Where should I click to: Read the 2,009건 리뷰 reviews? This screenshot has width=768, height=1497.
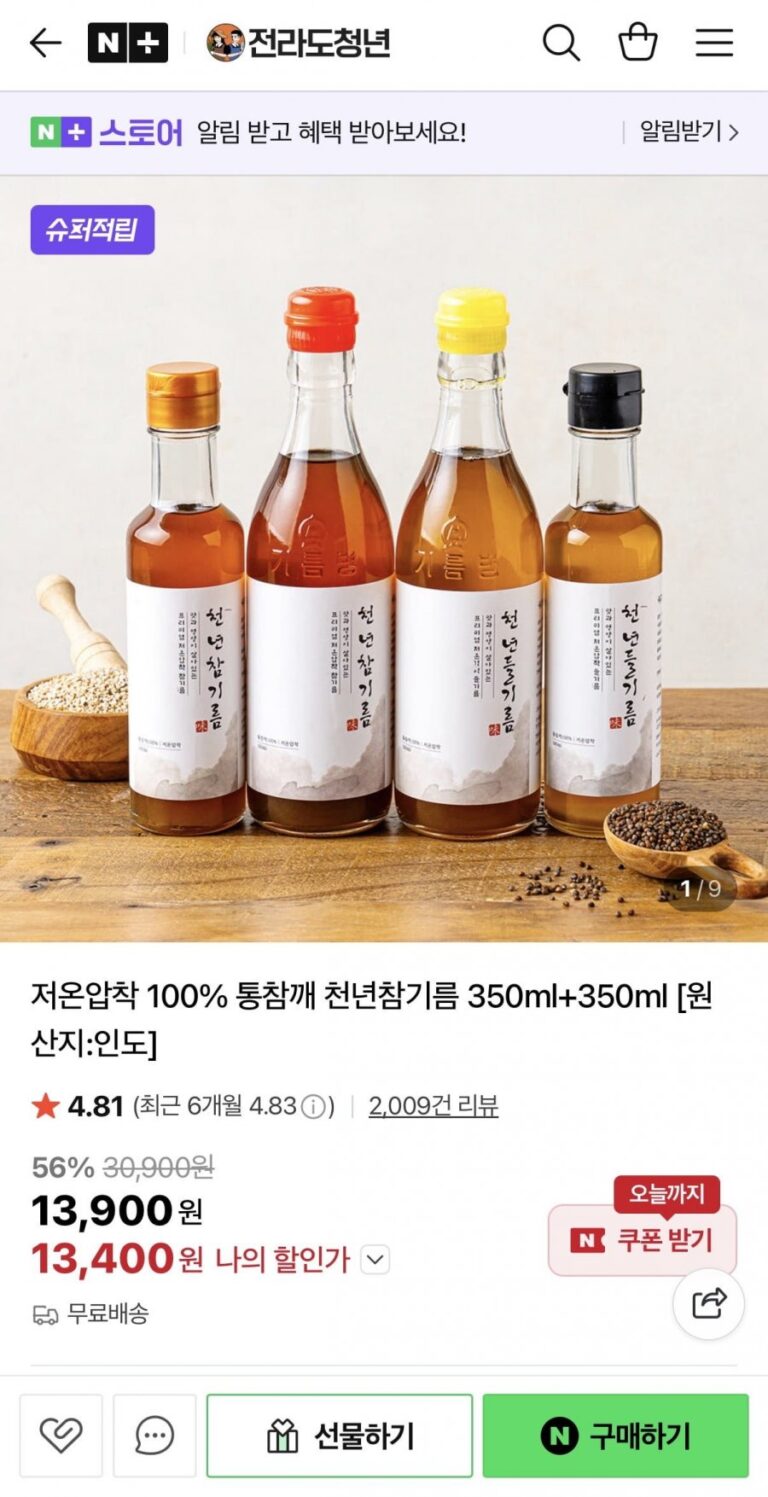coord(433,1106)
